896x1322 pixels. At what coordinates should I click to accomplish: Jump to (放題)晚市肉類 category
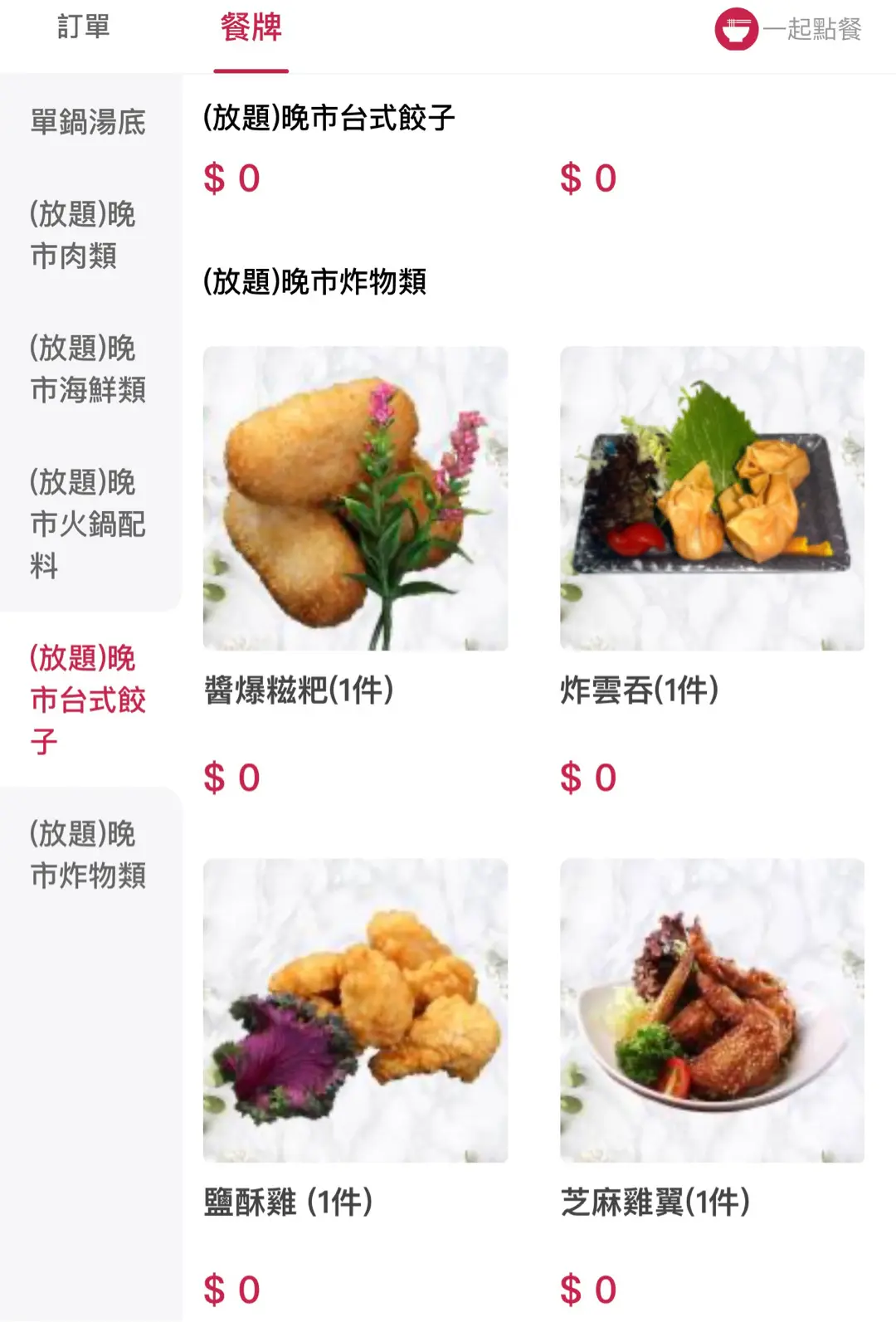click(83, 235)
